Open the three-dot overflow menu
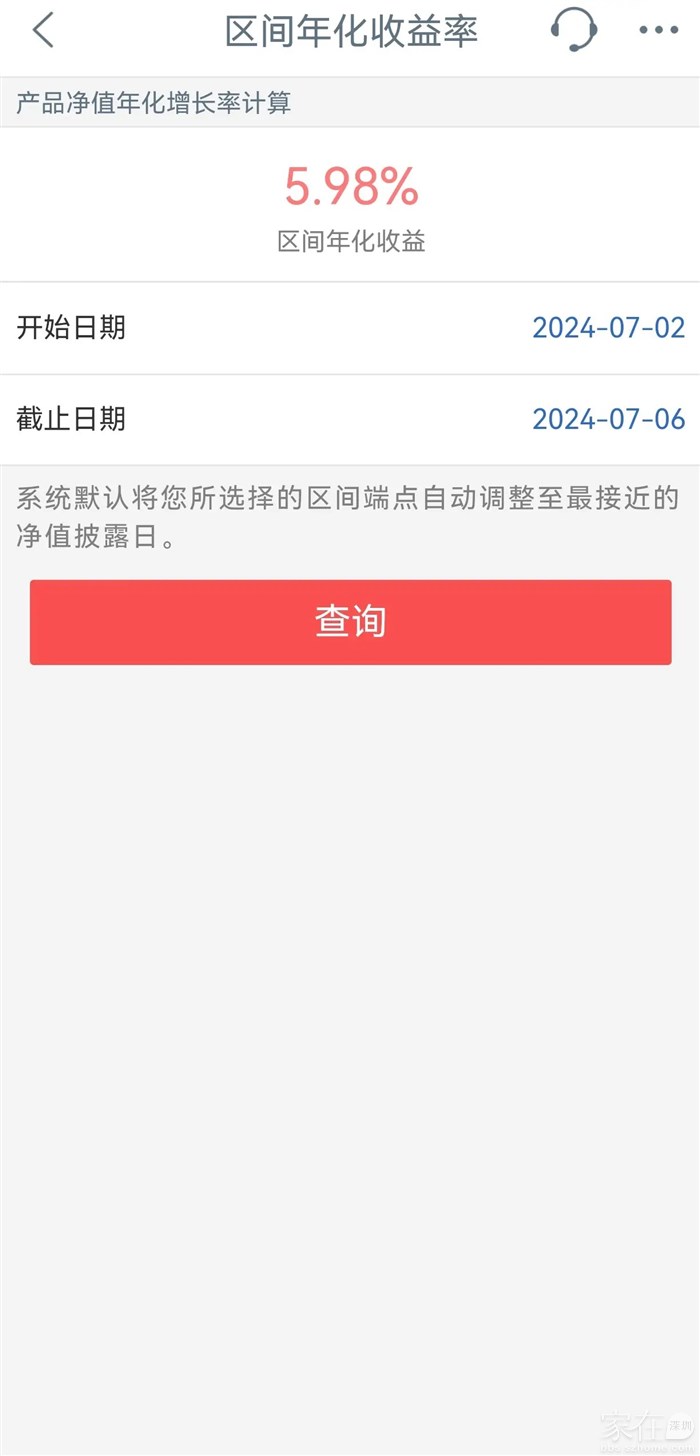Viewport: 700px width, 1456px height. (x=658, y=31)
